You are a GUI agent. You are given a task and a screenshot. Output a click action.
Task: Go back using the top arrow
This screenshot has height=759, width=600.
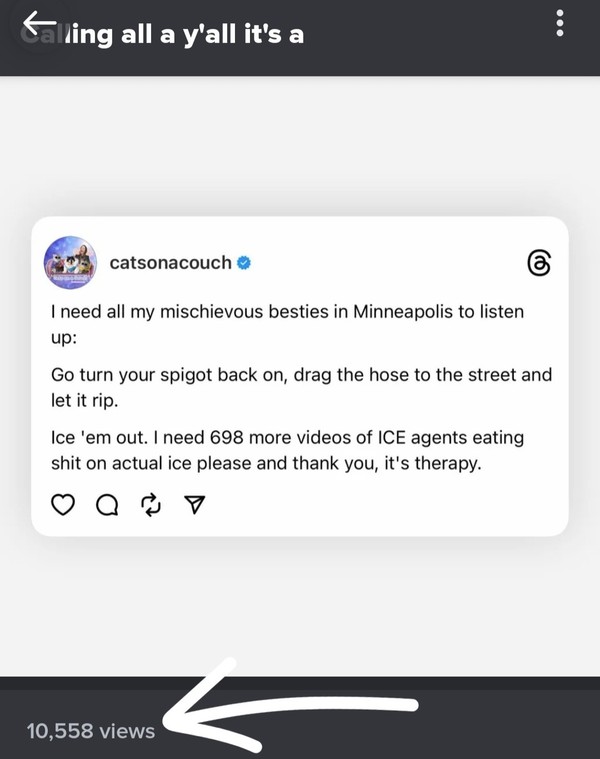click(x=38, y=22)
